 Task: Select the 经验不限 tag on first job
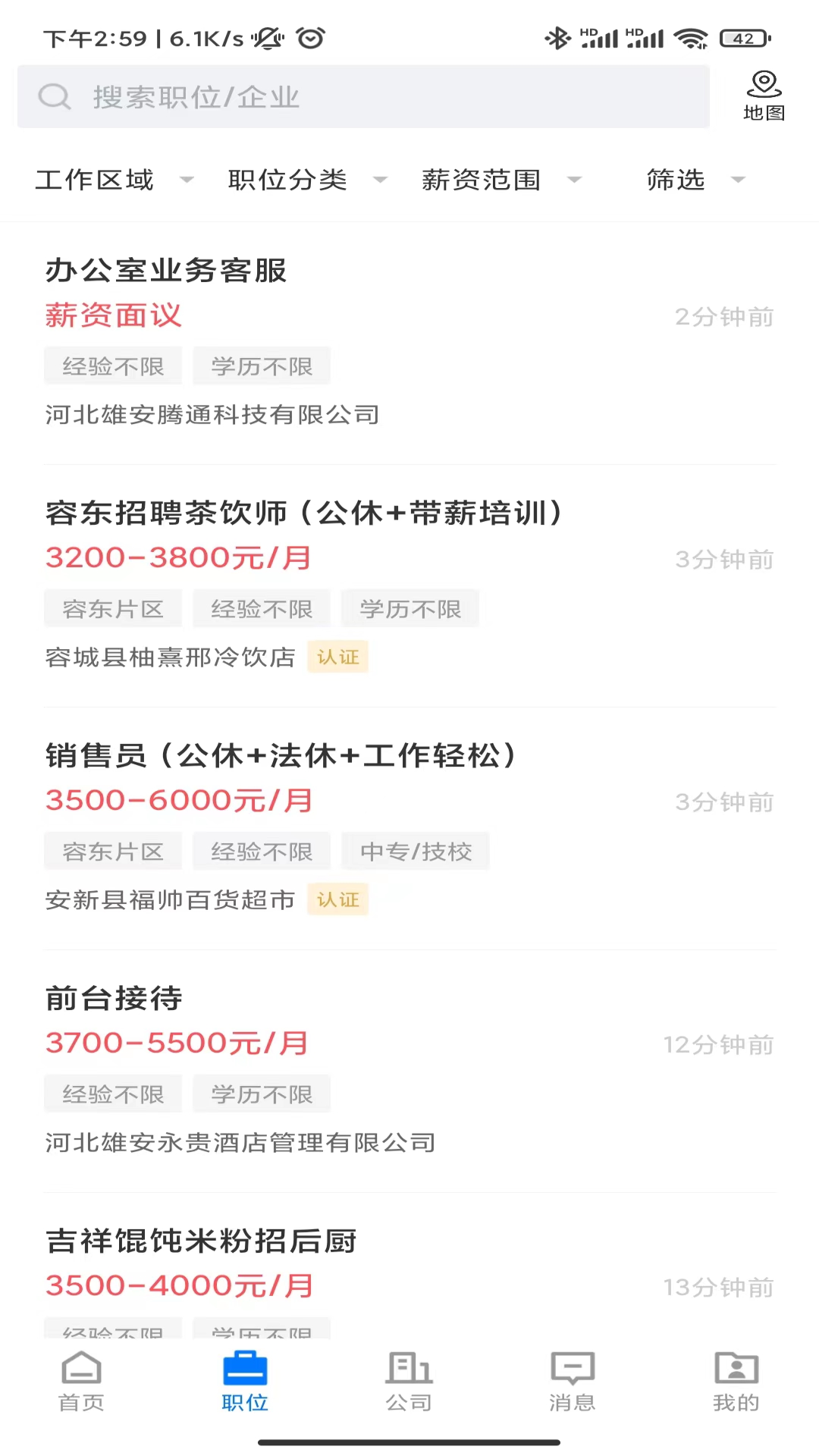point(112,366)
